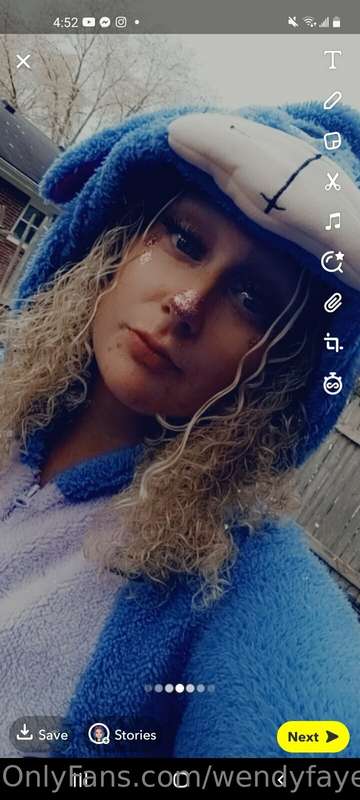
Task: Add text with the T tool
Action: pos(332,60)
